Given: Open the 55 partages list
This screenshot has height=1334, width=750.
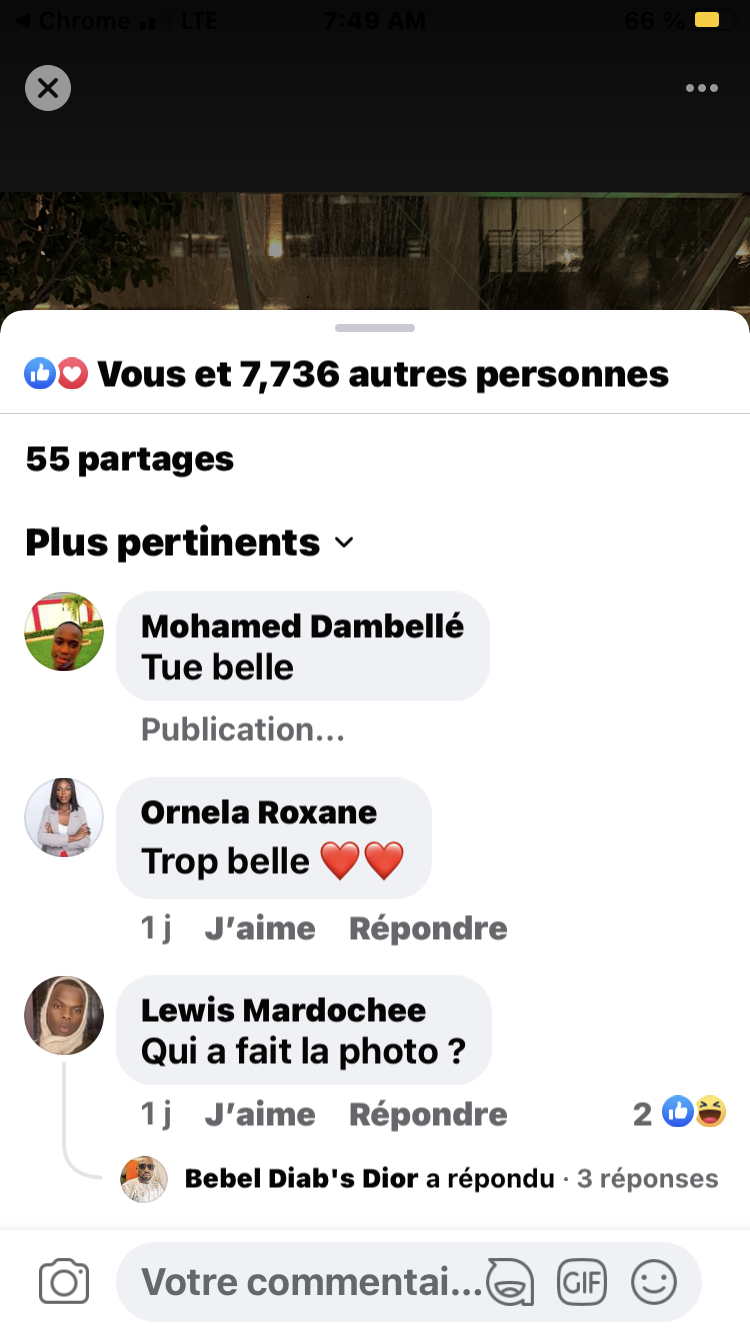Looking at the screenshot, I should coord(129,459).
